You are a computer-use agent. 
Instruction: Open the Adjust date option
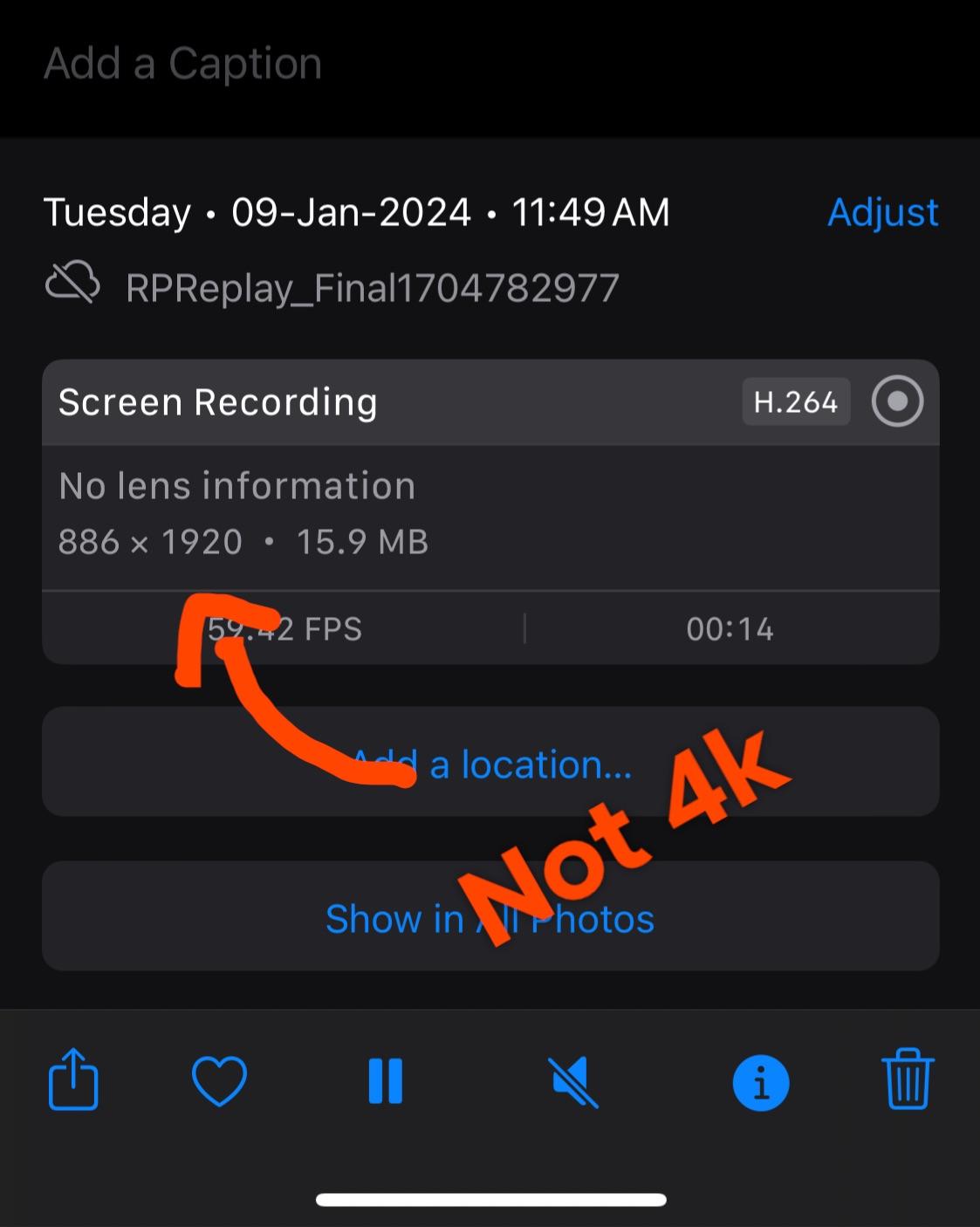tap(882, 212)
